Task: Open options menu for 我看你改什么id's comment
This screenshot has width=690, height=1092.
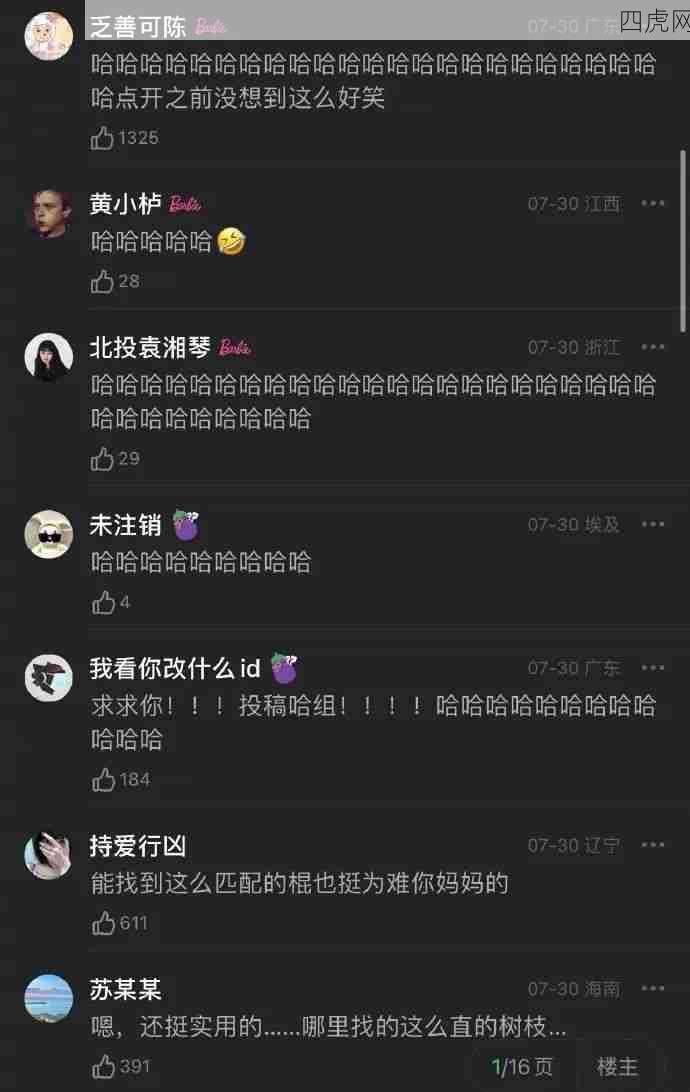Action: click(x=653, y=668)
